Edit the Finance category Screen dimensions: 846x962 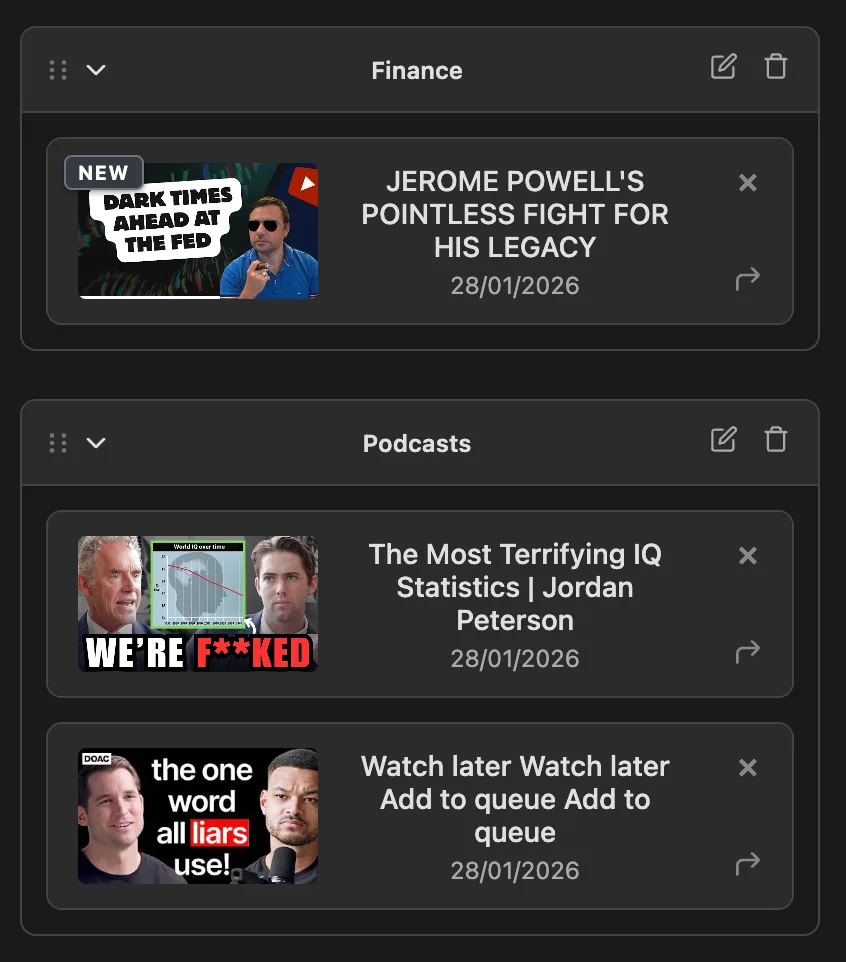click(723, 67)
